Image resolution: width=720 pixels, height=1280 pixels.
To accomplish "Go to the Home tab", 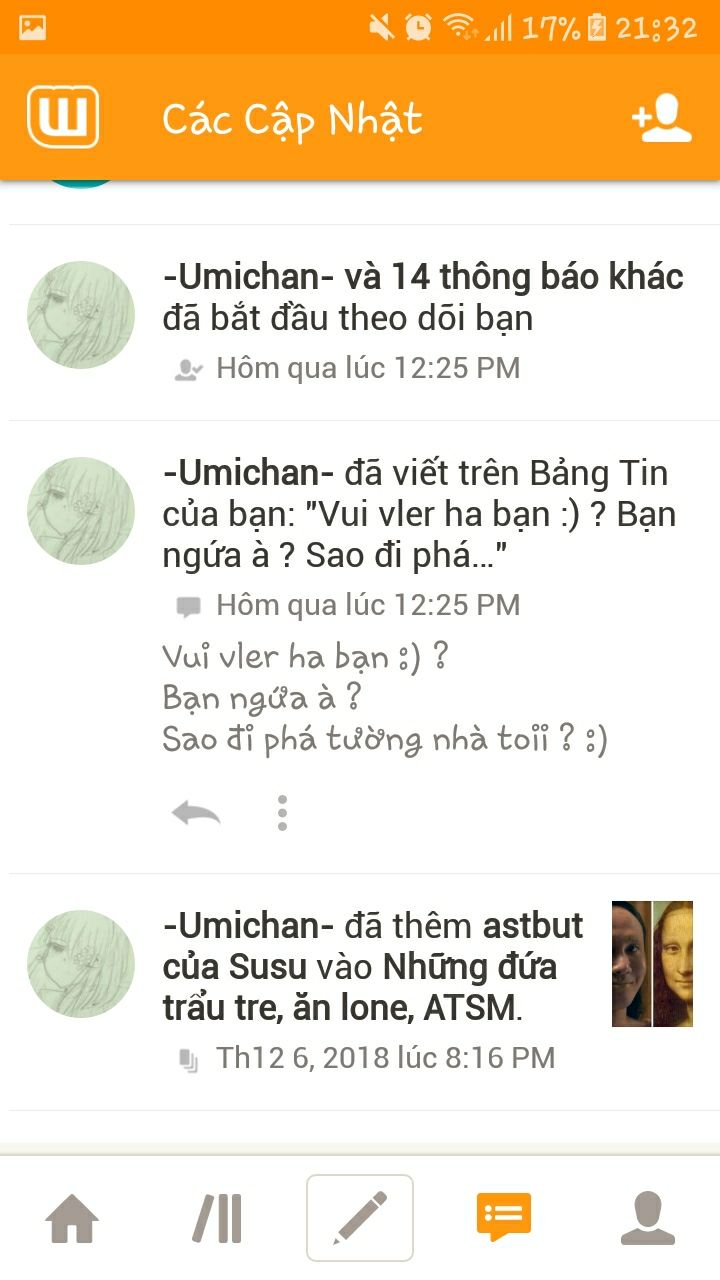I will coord(72,1219).
